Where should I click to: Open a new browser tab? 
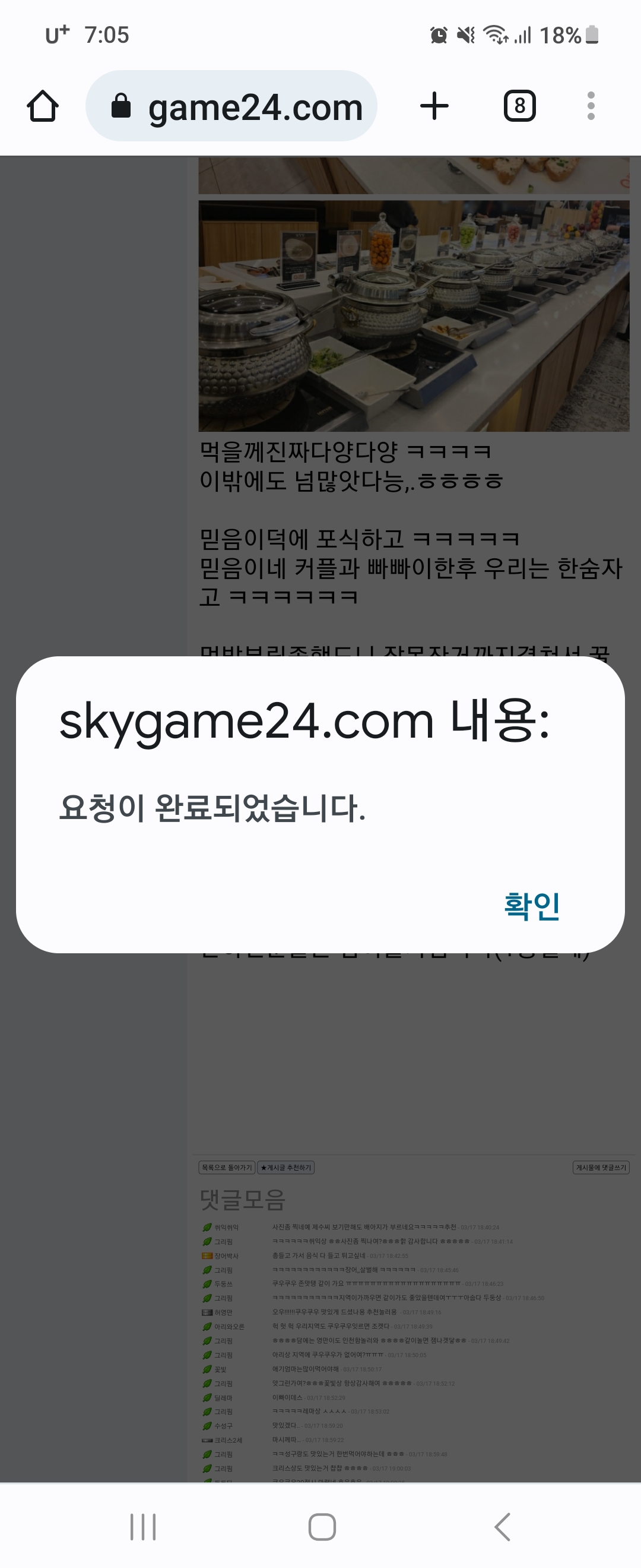434,106
